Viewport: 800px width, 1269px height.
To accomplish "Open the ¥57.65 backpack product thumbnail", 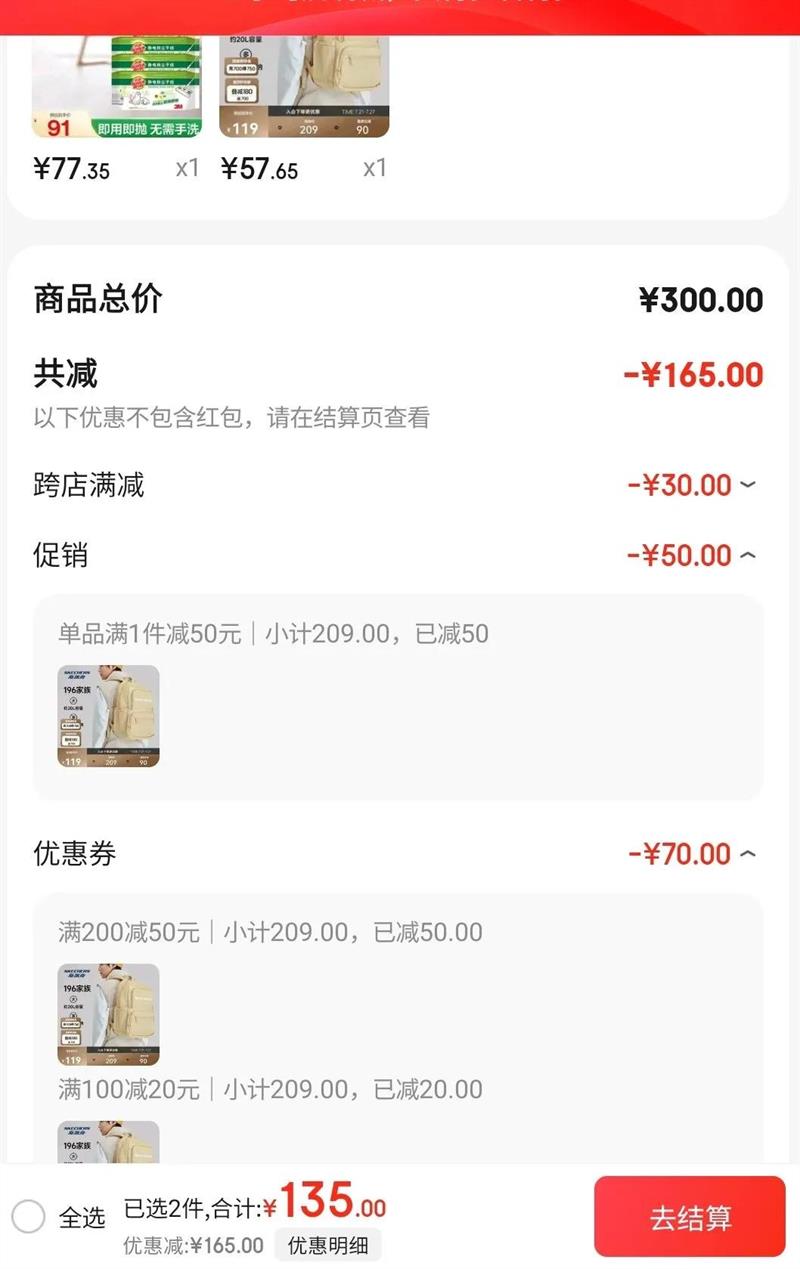I will pos(304,86).
